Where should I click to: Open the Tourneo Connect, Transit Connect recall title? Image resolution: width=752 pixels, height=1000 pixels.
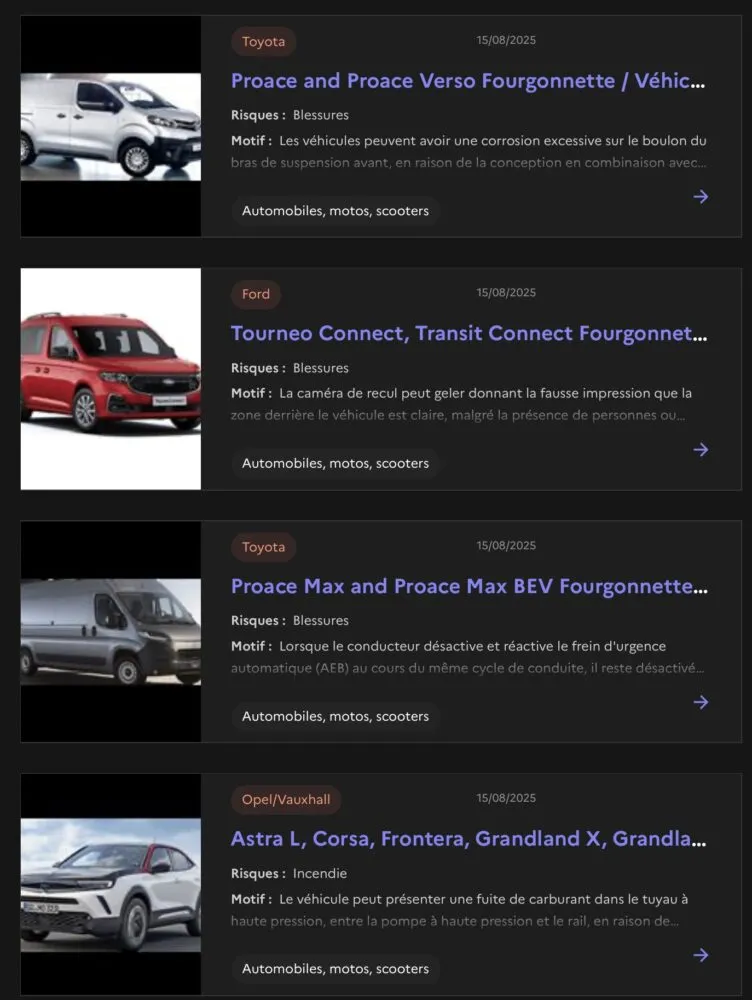pos(468,334)
